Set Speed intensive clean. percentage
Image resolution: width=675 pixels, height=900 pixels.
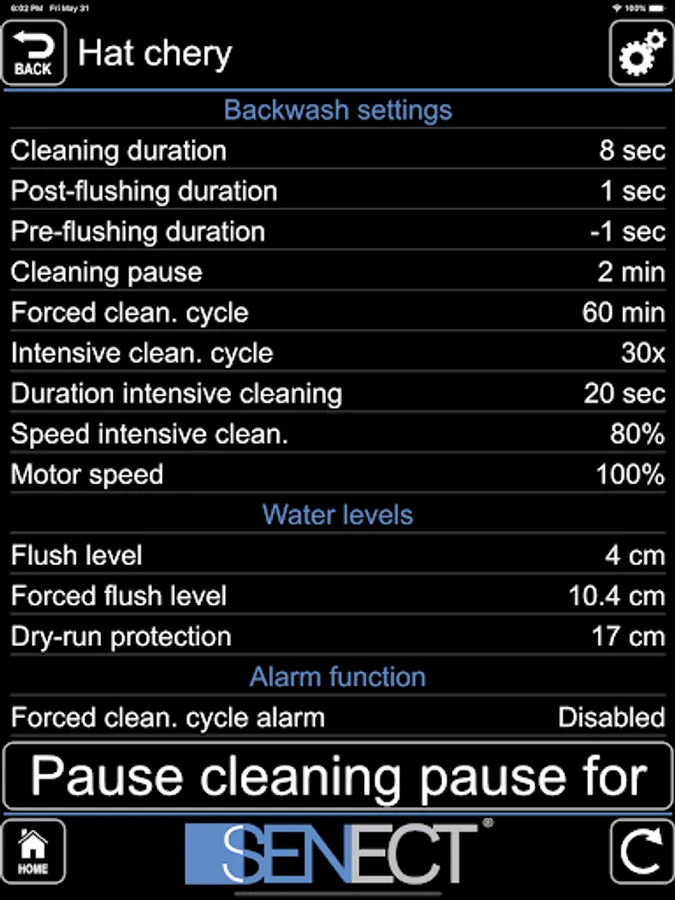pyautogui.click(x=338, y=435)
